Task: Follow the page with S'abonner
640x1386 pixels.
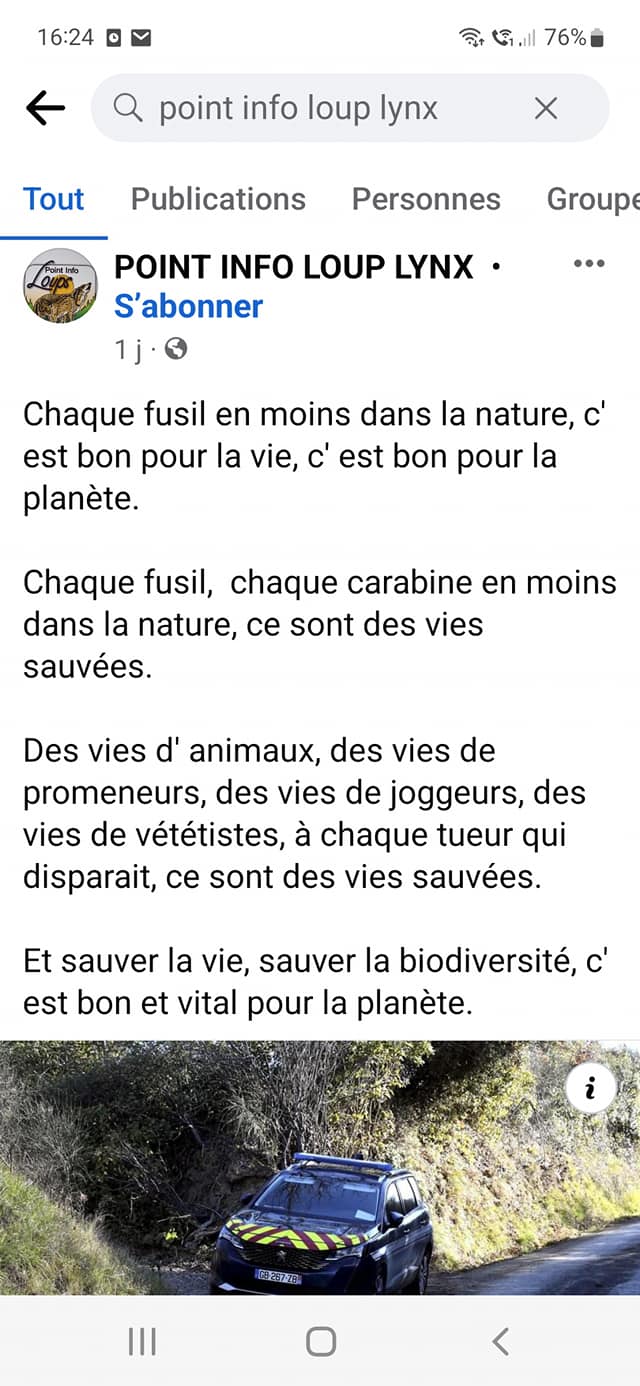Action: (188, 306)
